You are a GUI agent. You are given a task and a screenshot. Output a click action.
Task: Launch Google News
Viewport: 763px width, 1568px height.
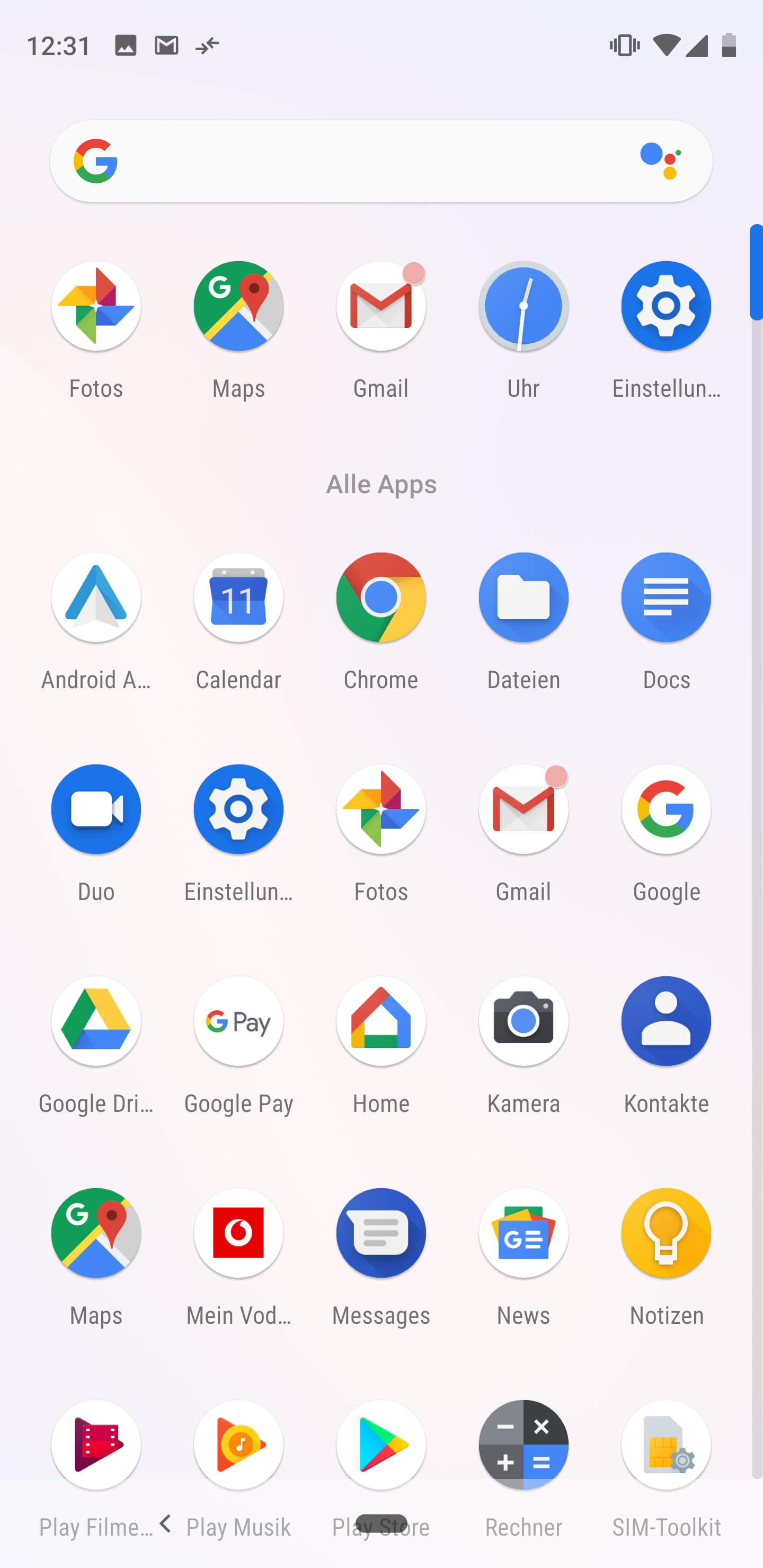point(523,1233)
